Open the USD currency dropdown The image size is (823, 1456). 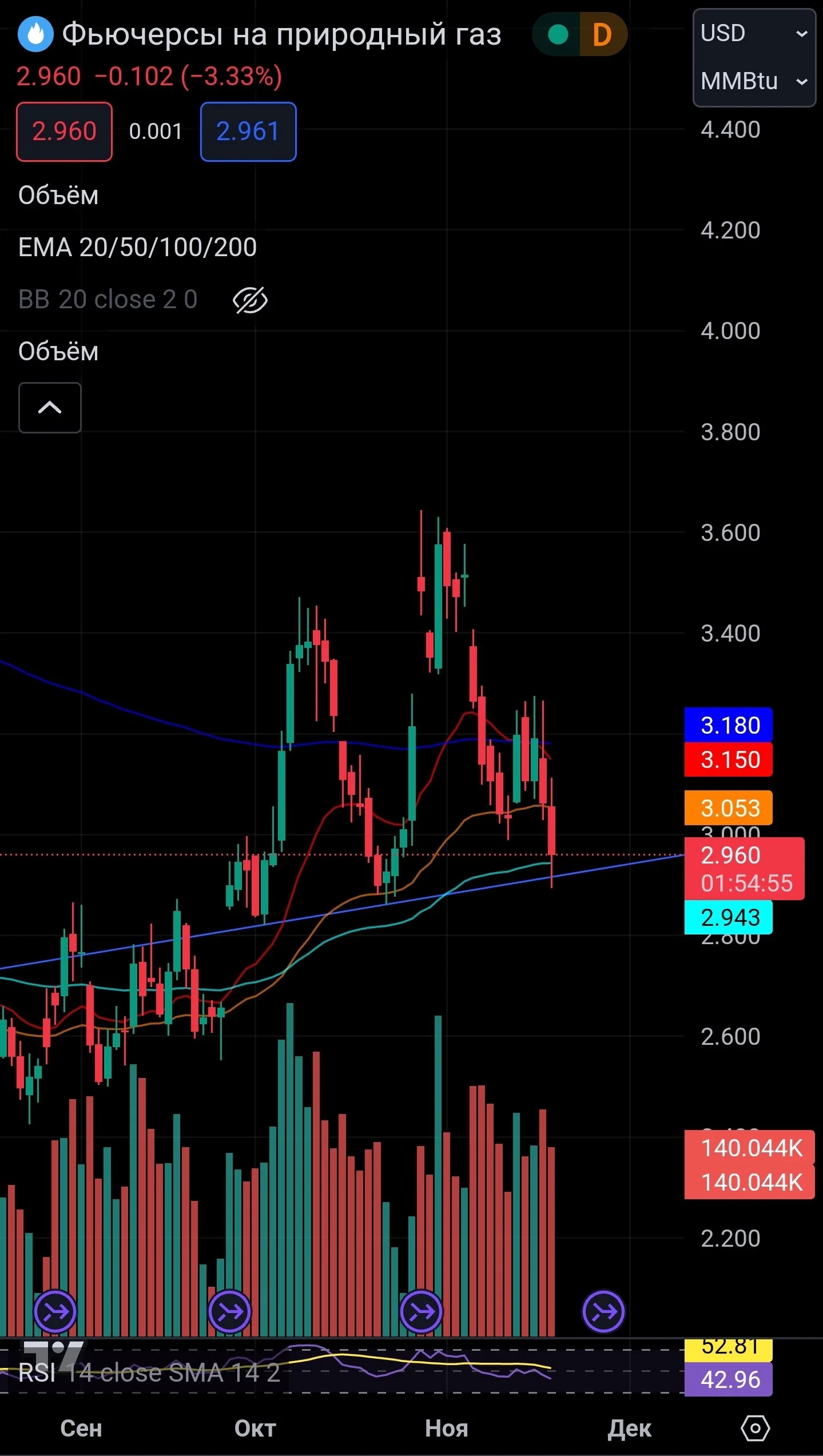[754, 33]
